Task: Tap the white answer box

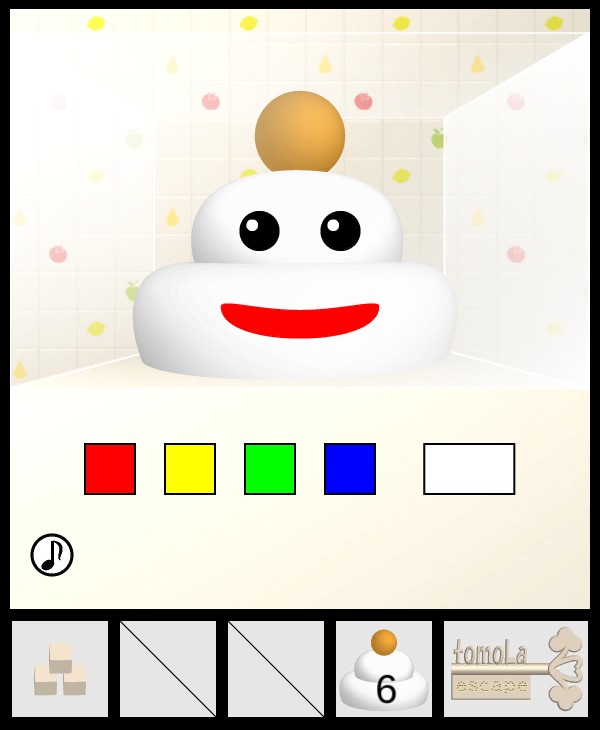Action: 469,469
